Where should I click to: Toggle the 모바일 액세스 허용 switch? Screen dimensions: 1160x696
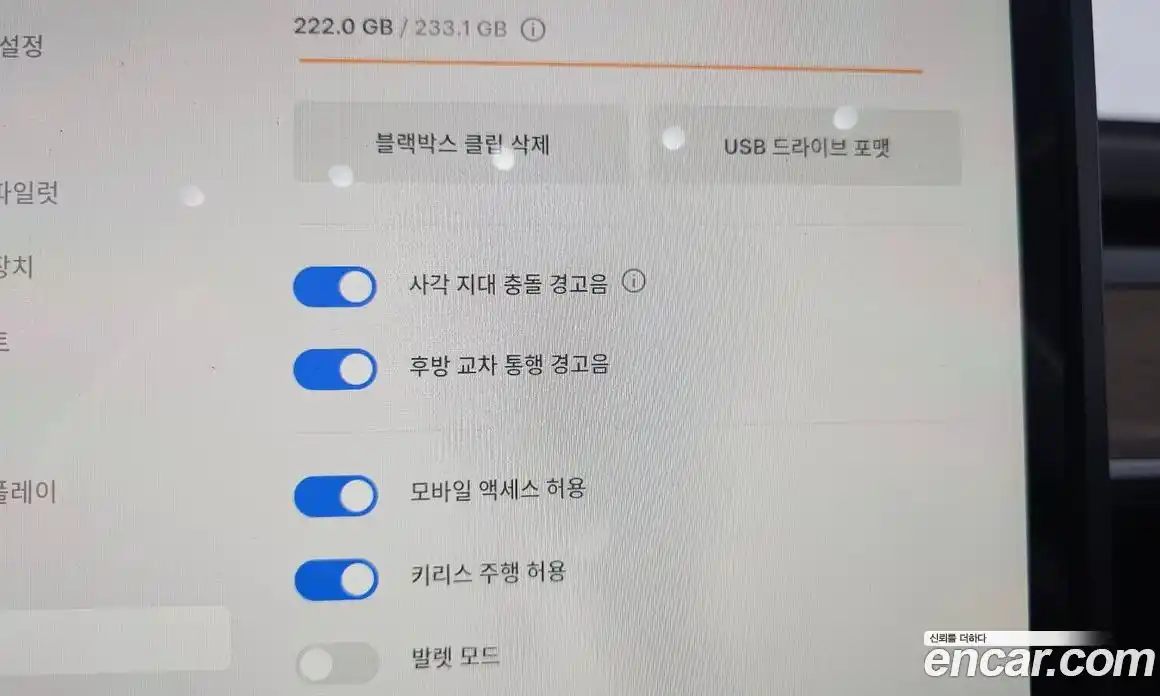pos(335,496)
